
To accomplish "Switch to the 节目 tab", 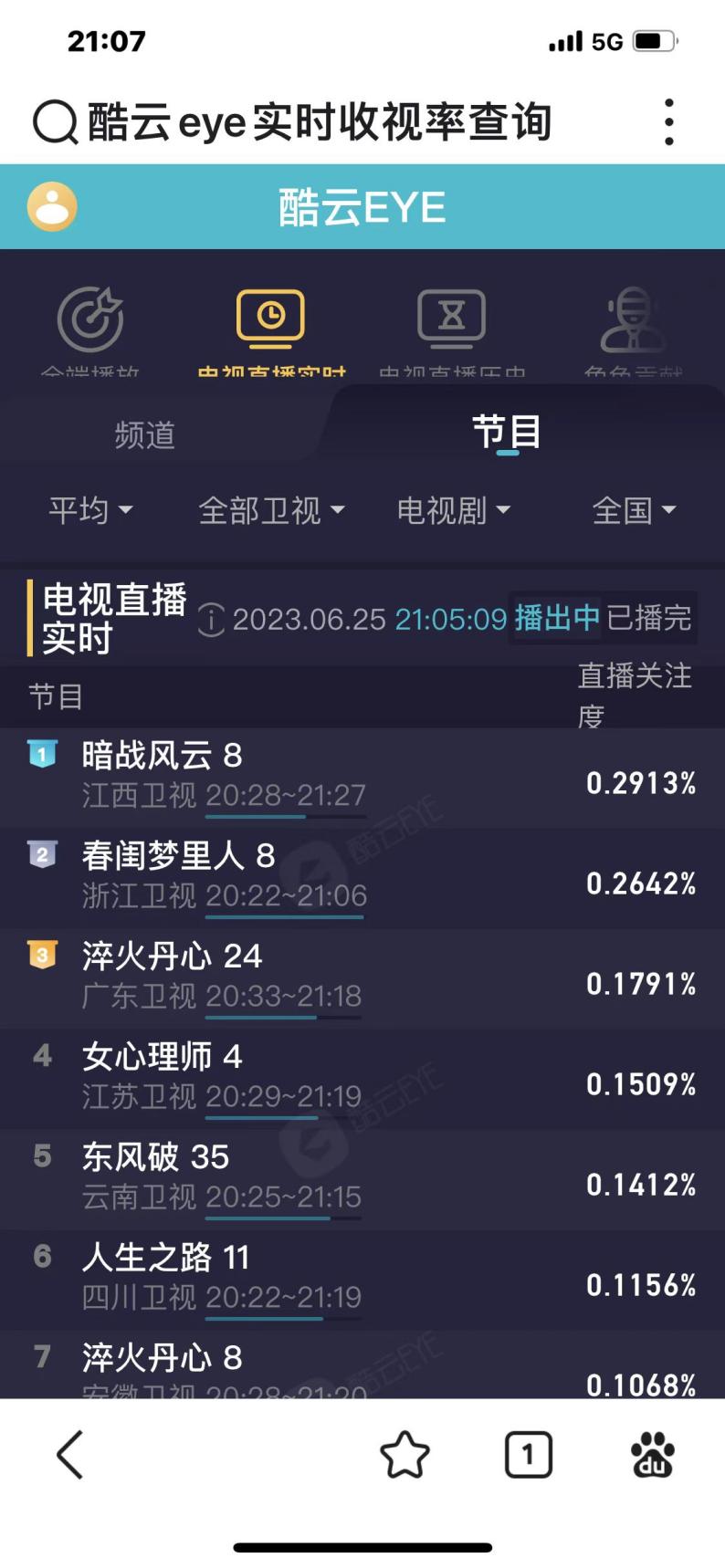I will pyautogui.click(x=509, y=431).
